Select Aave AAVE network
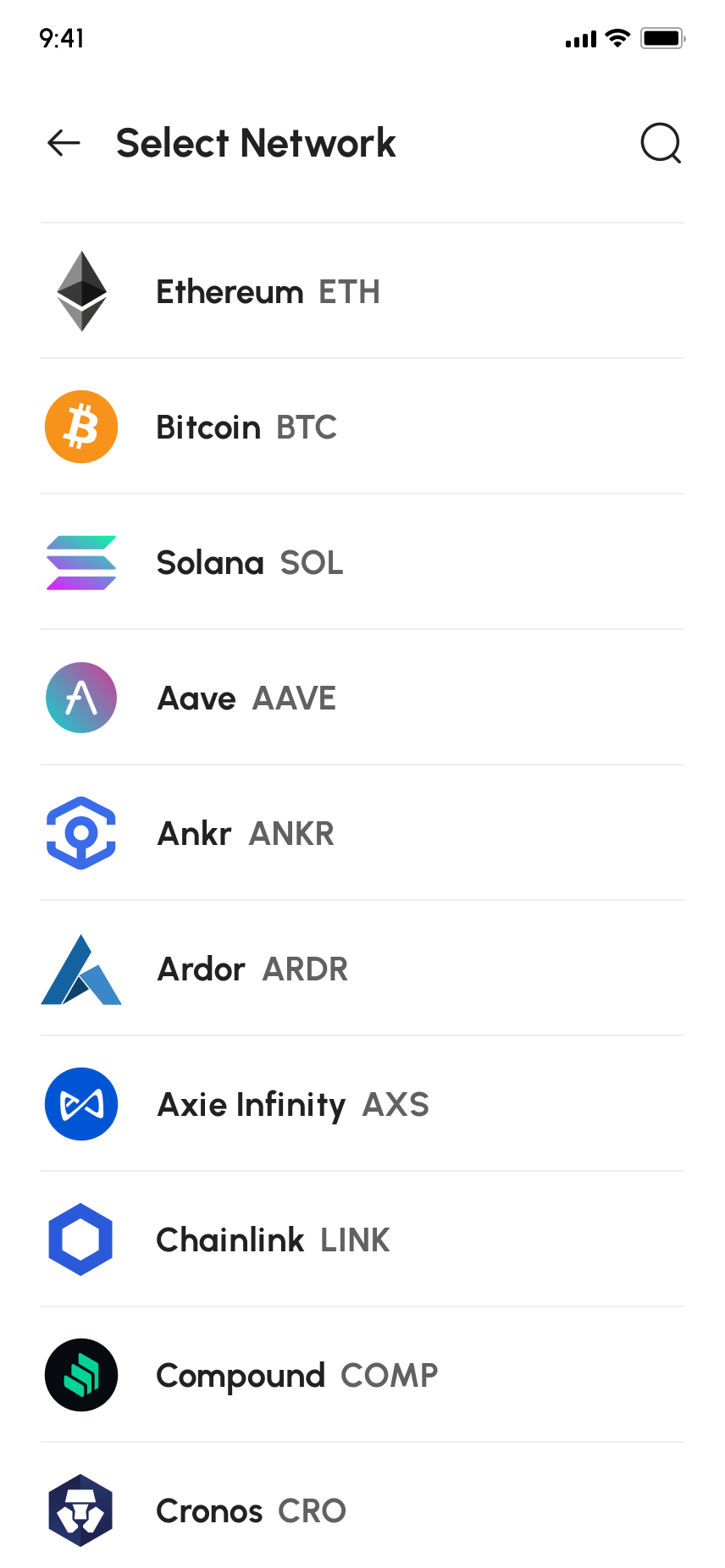The image size is (725, 1568). (x=246, y=698)
